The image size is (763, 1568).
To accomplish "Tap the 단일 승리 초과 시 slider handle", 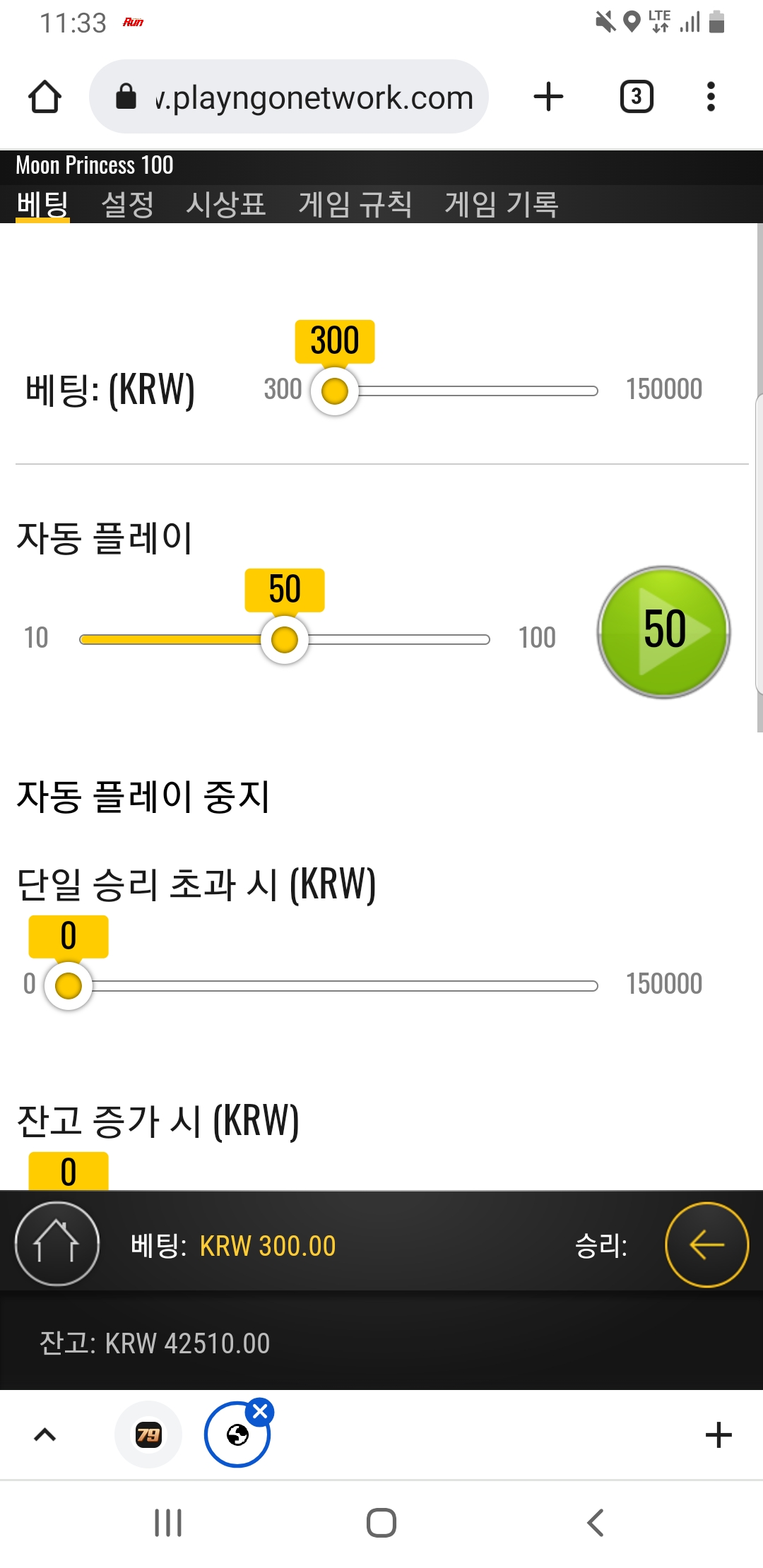I will 69,985.
